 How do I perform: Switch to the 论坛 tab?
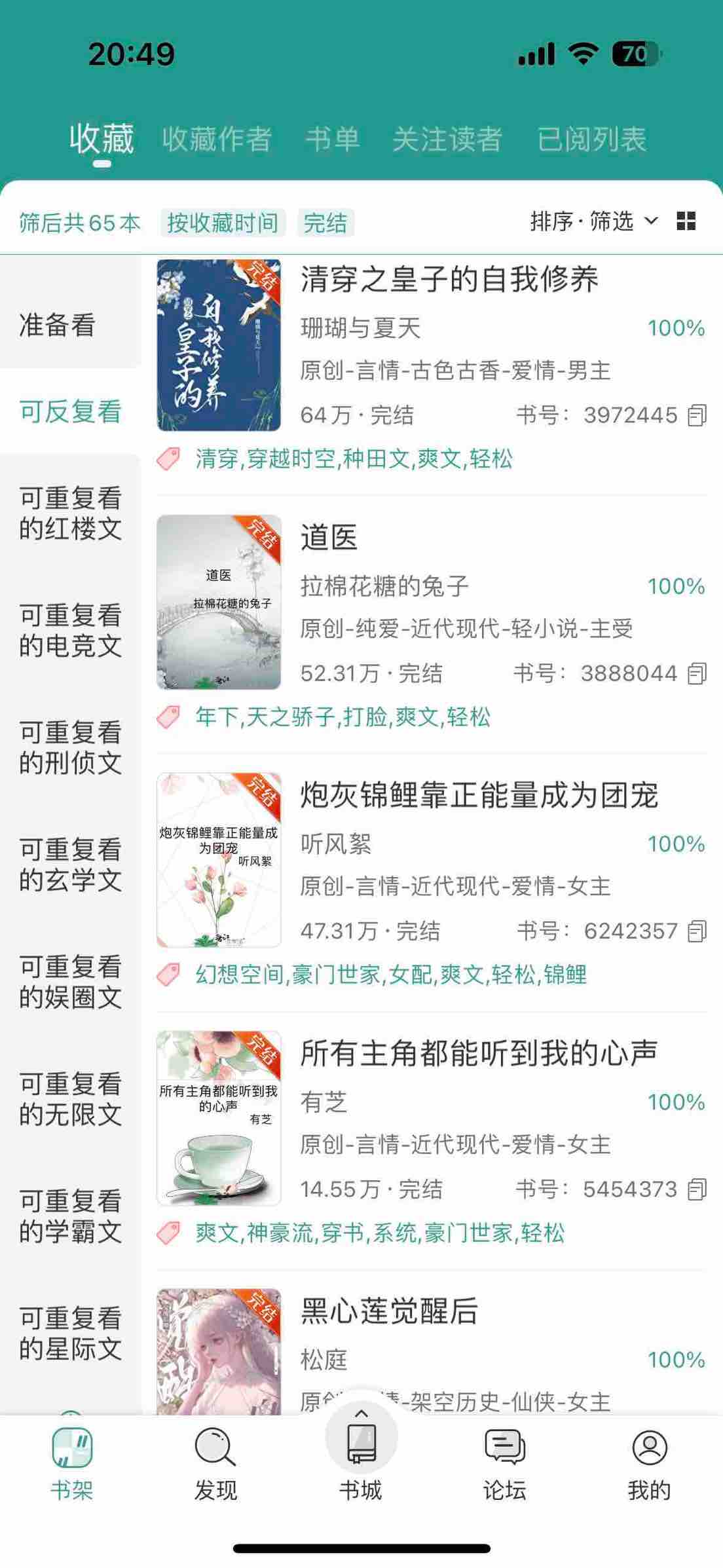(x=505, y=1465)
